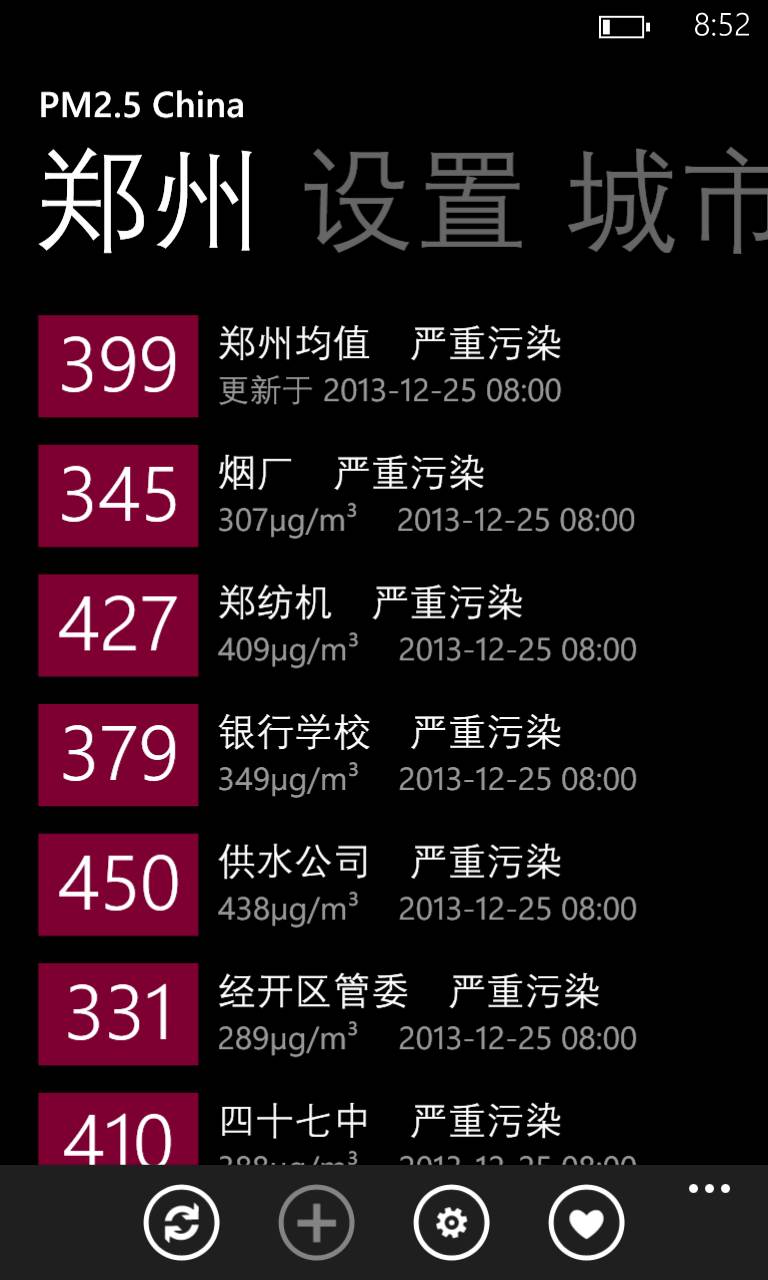Tap the add (plus) button
This screenshot has height=1280, width=768.
pyautogui.click(x=316, y=1222)
